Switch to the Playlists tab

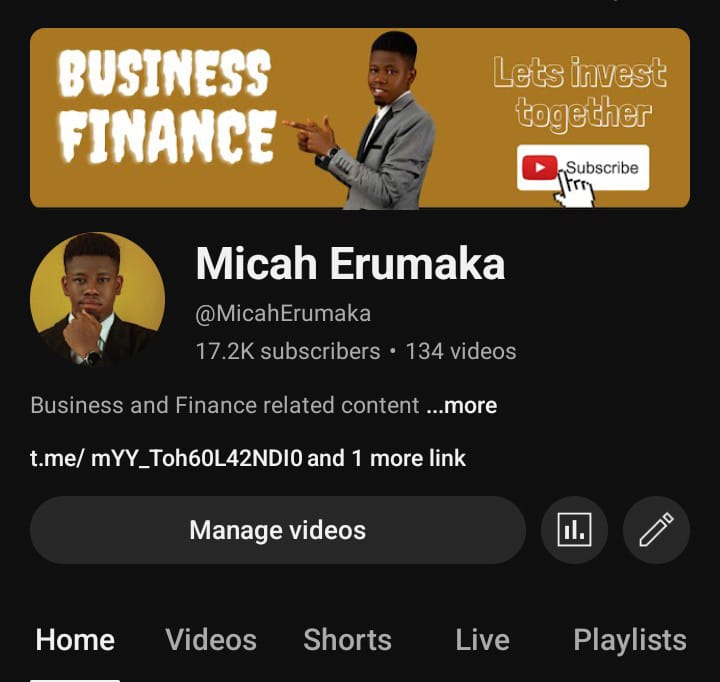[629, 640]
